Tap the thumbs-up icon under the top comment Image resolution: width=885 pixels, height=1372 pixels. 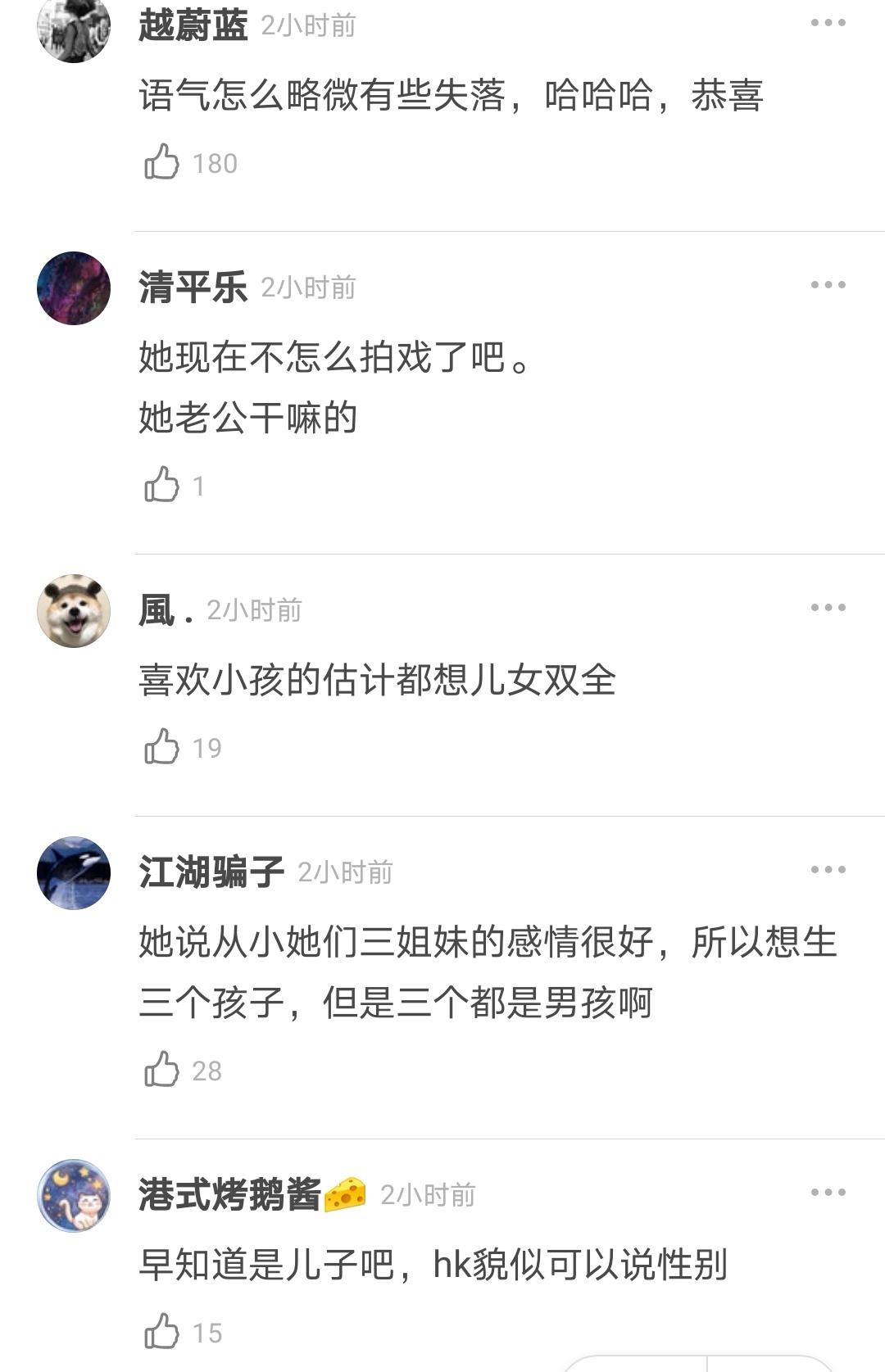[x=161, y=161]
